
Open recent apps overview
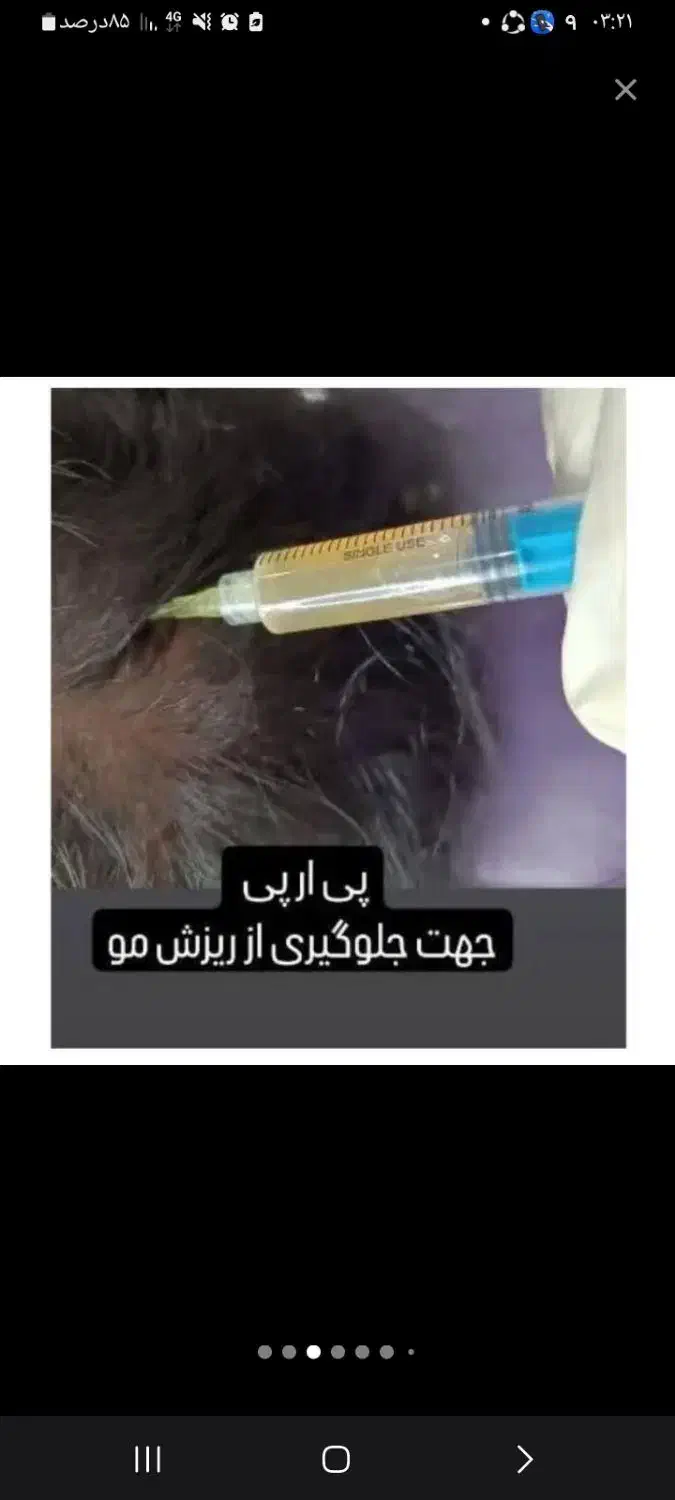pyautogui.click(x=148, y=1459)
